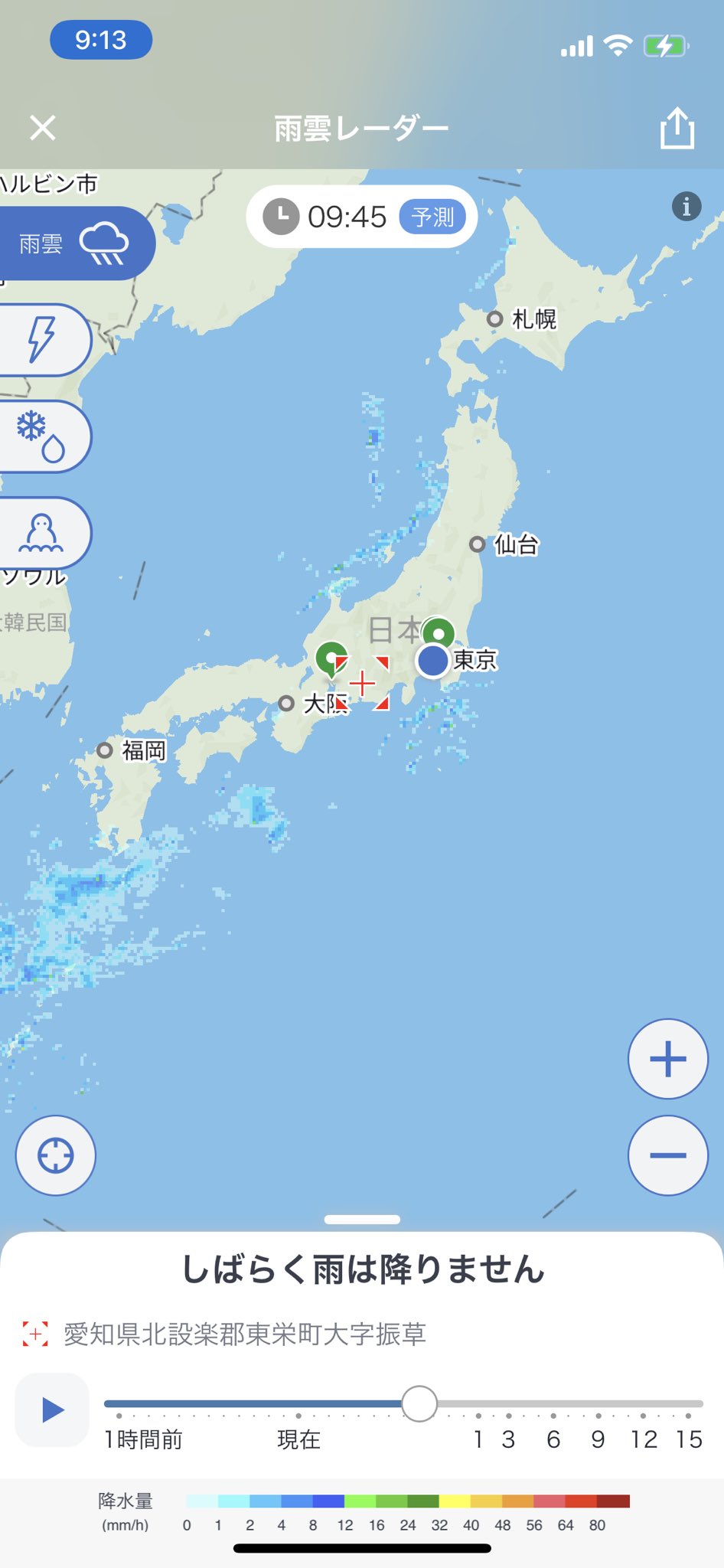Tap the timeline slider handle
This screenshot has height=1568, width=724.
click(419, 1403)
